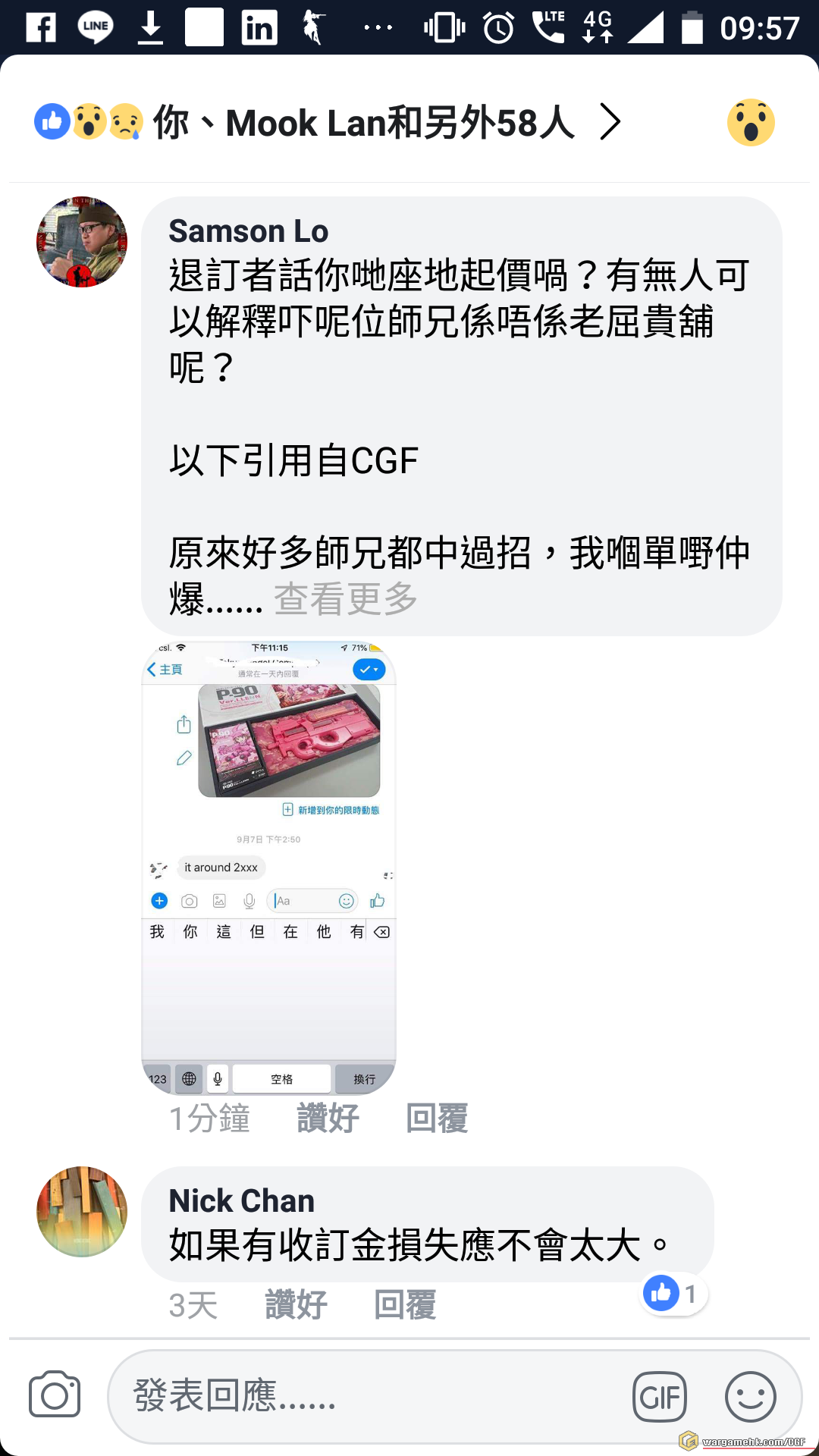
Task: Tap the wow reaction button at top right
Action: point(750,122)
